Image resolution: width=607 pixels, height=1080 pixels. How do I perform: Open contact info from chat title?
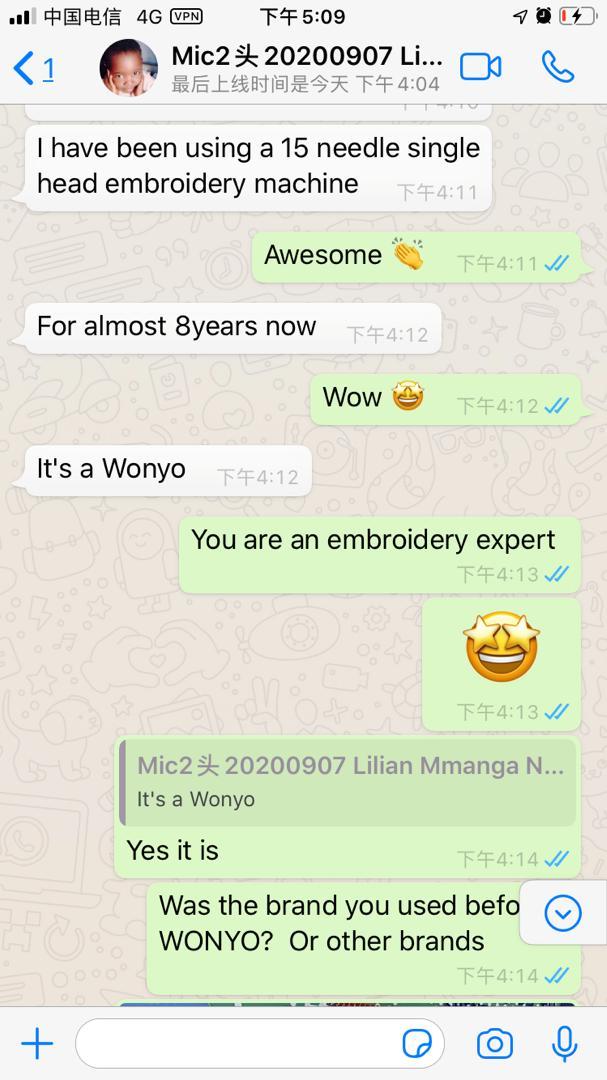coord(305,68)
